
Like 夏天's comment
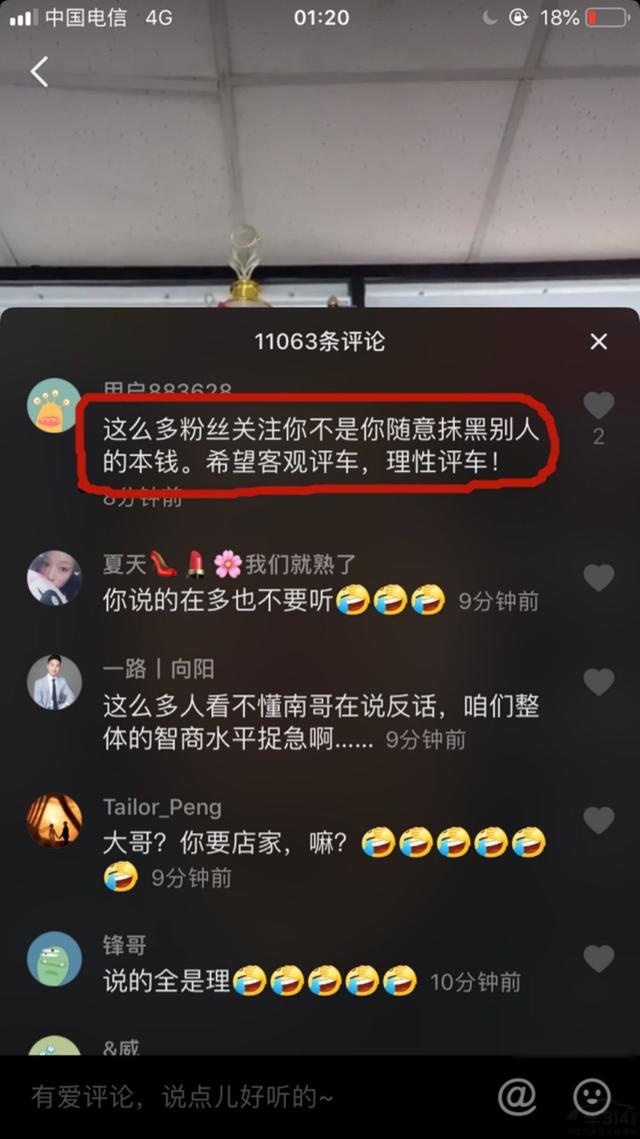point(598,577)
